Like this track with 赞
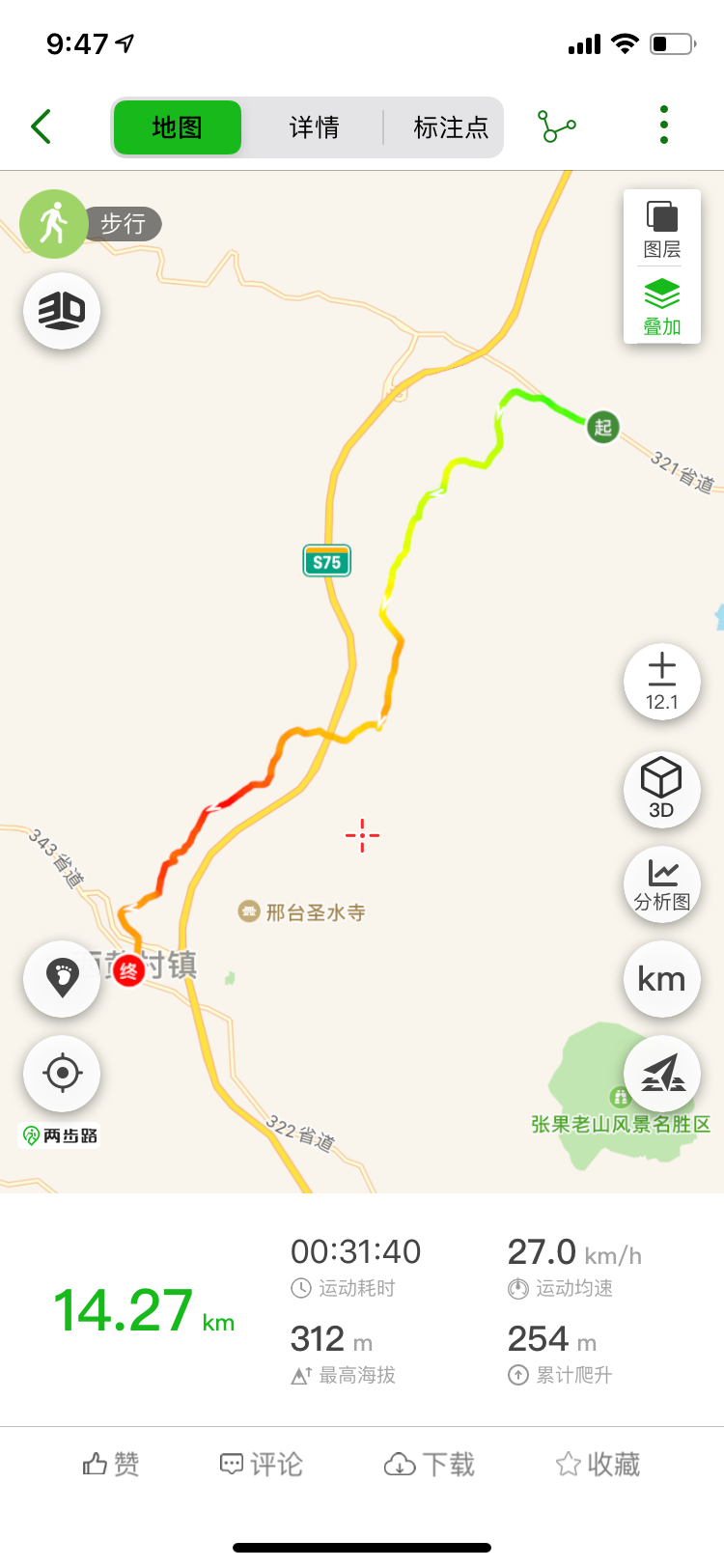 tap(111, 1465)
